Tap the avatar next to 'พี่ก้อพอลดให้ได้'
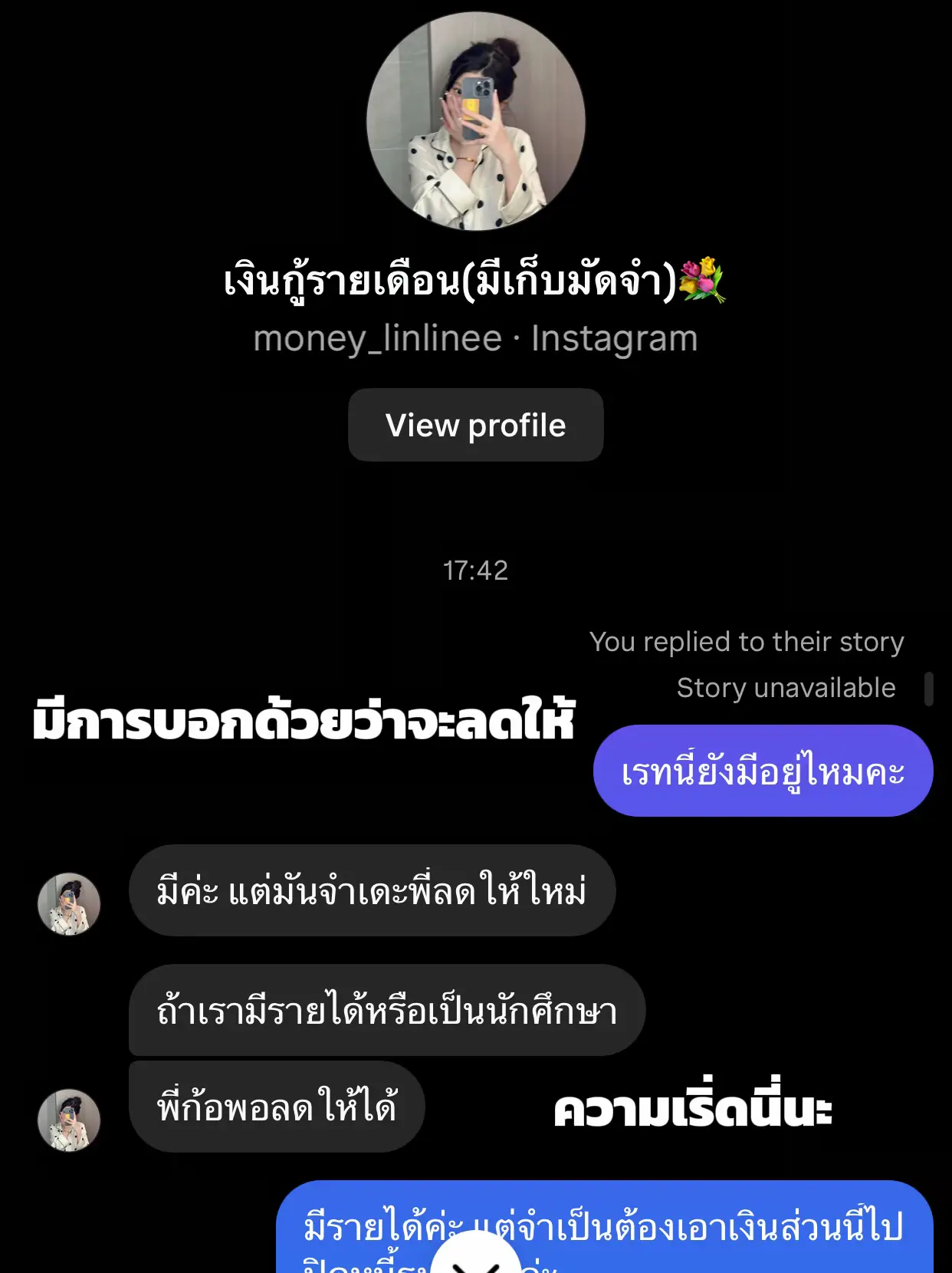Screen dimensions: 952x1273 pyautogui.click(x=70, y=1120)
